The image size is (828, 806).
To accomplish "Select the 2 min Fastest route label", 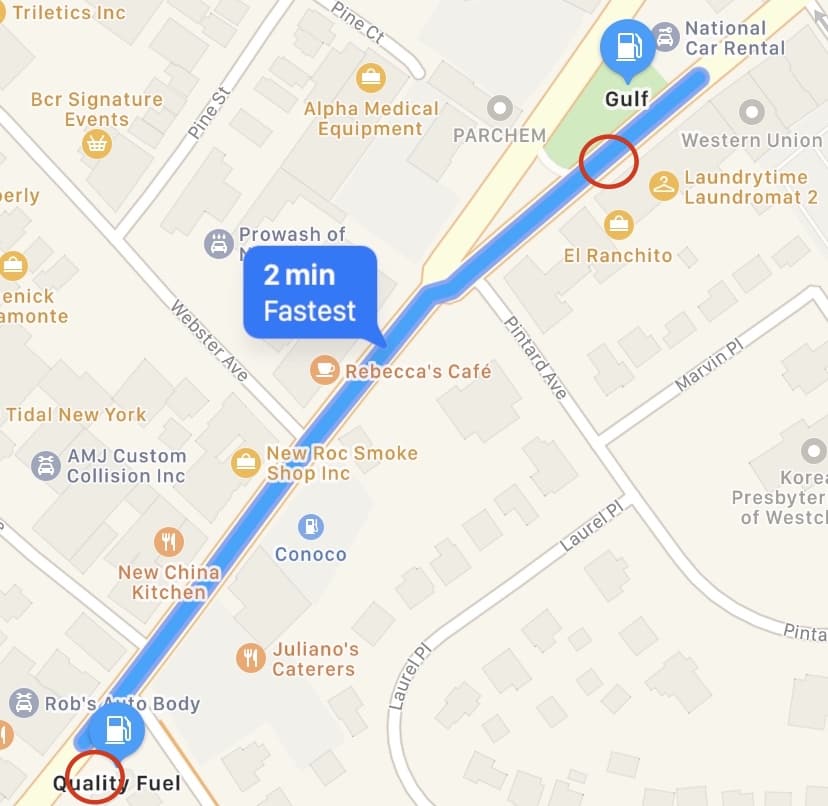I will 310,293.
